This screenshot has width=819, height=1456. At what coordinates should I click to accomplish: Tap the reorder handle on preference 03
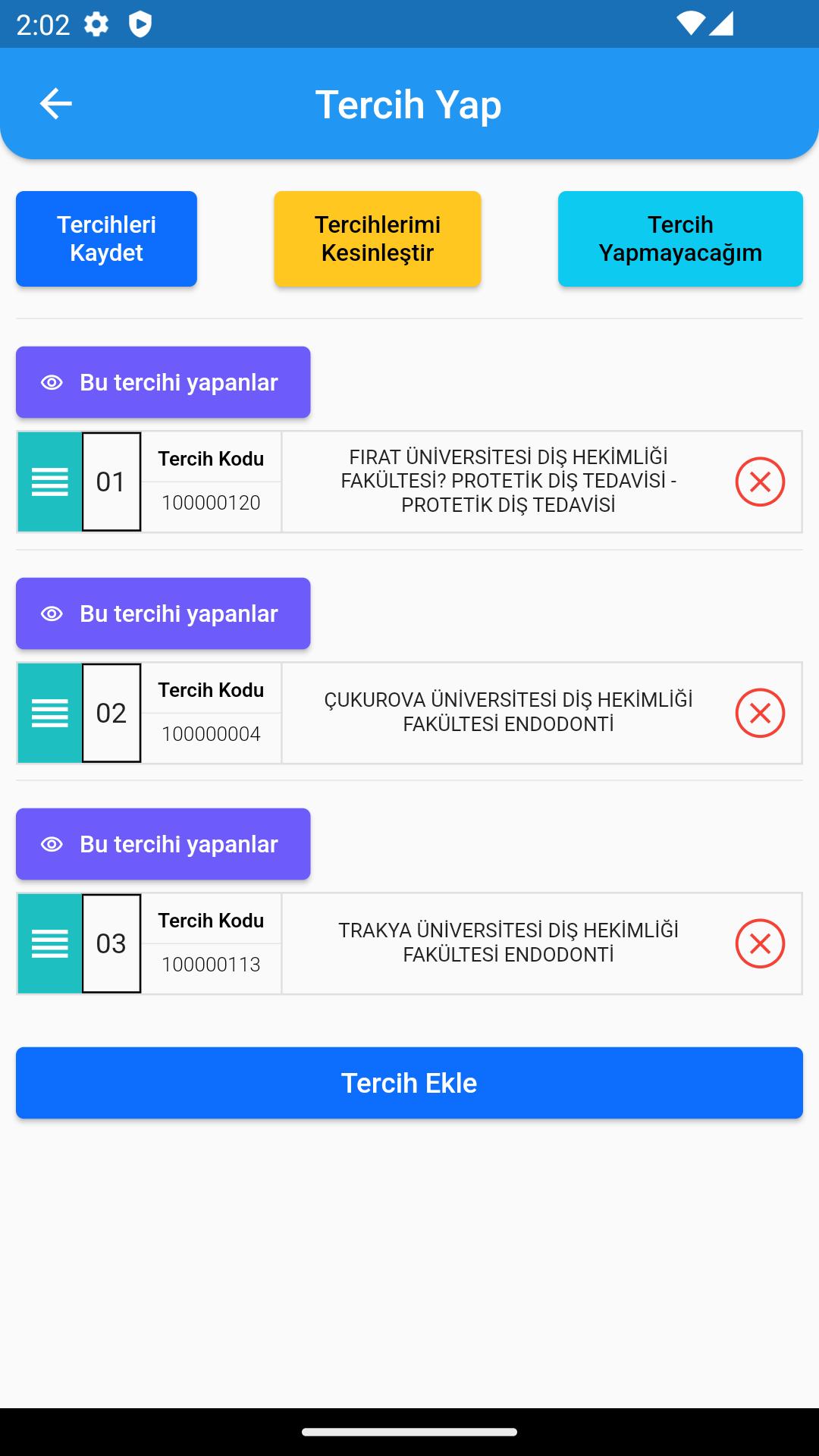coord(50,943)
